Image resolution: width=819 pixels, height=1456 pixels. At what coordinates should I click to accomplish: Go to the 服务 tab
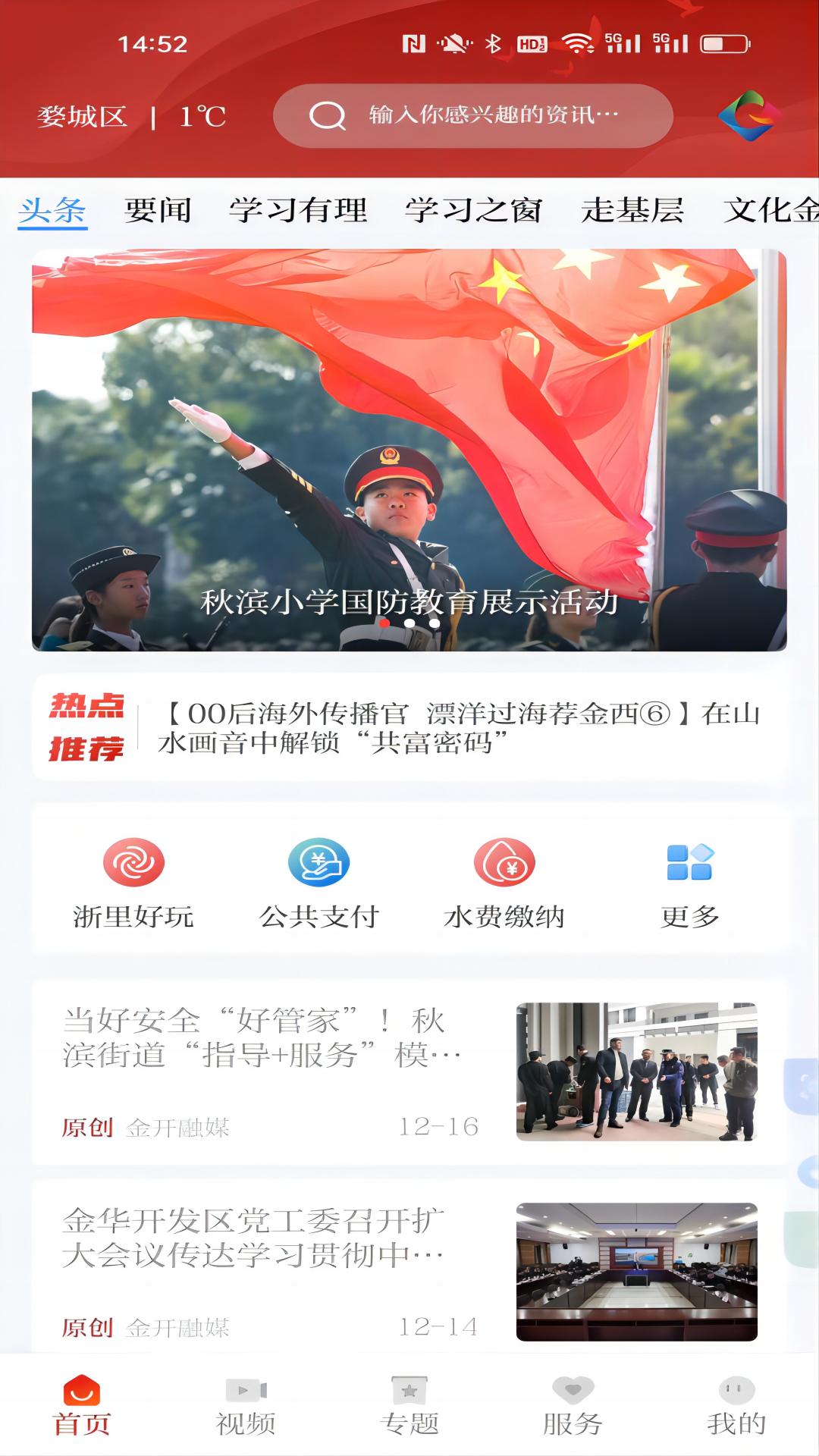573,1406
